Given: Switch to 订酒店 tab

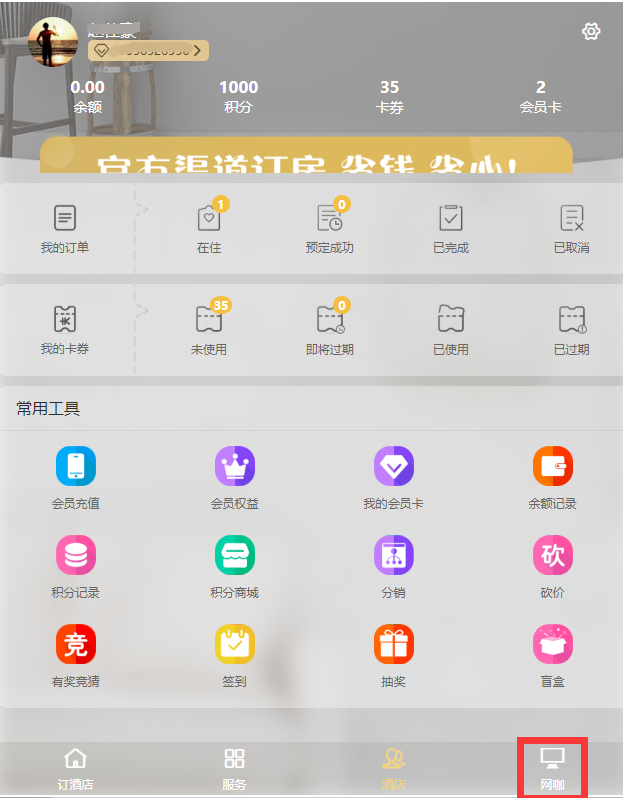Looking at the screenshot, I should pos(75,769).
